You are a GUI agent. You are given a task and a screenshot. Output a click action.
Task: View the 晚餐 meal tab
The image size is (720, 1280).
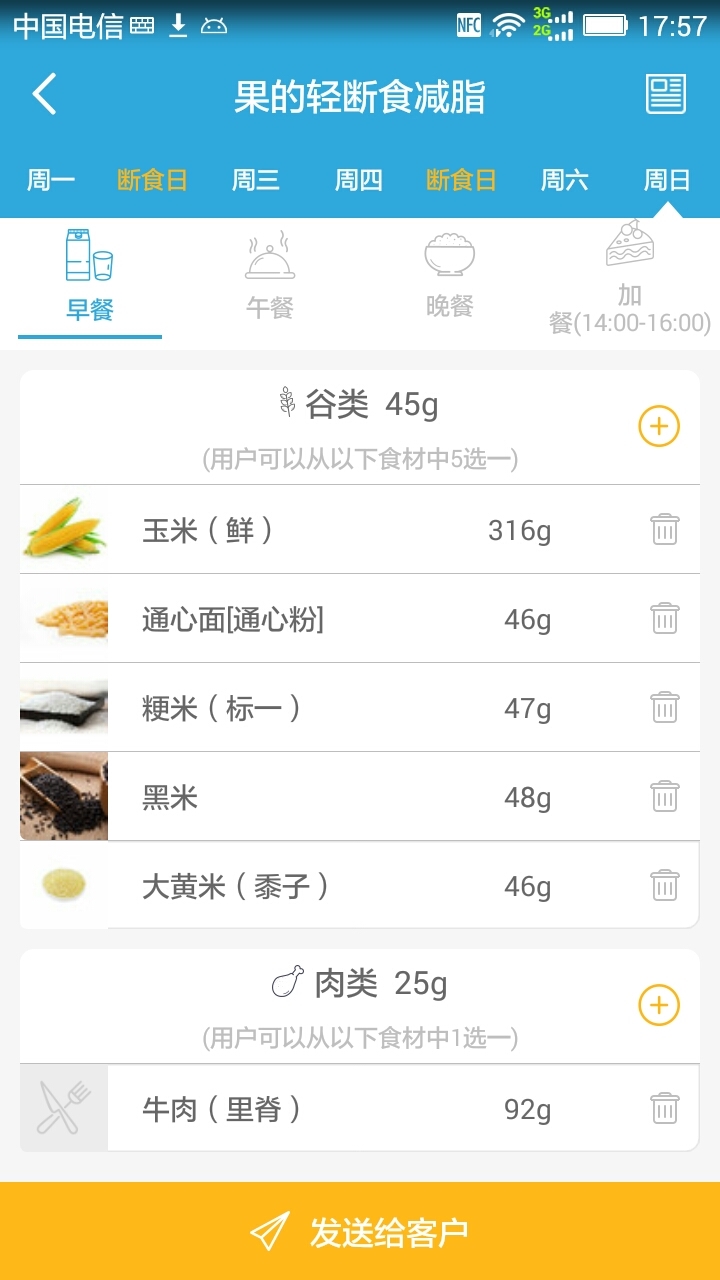click(449, 277)
